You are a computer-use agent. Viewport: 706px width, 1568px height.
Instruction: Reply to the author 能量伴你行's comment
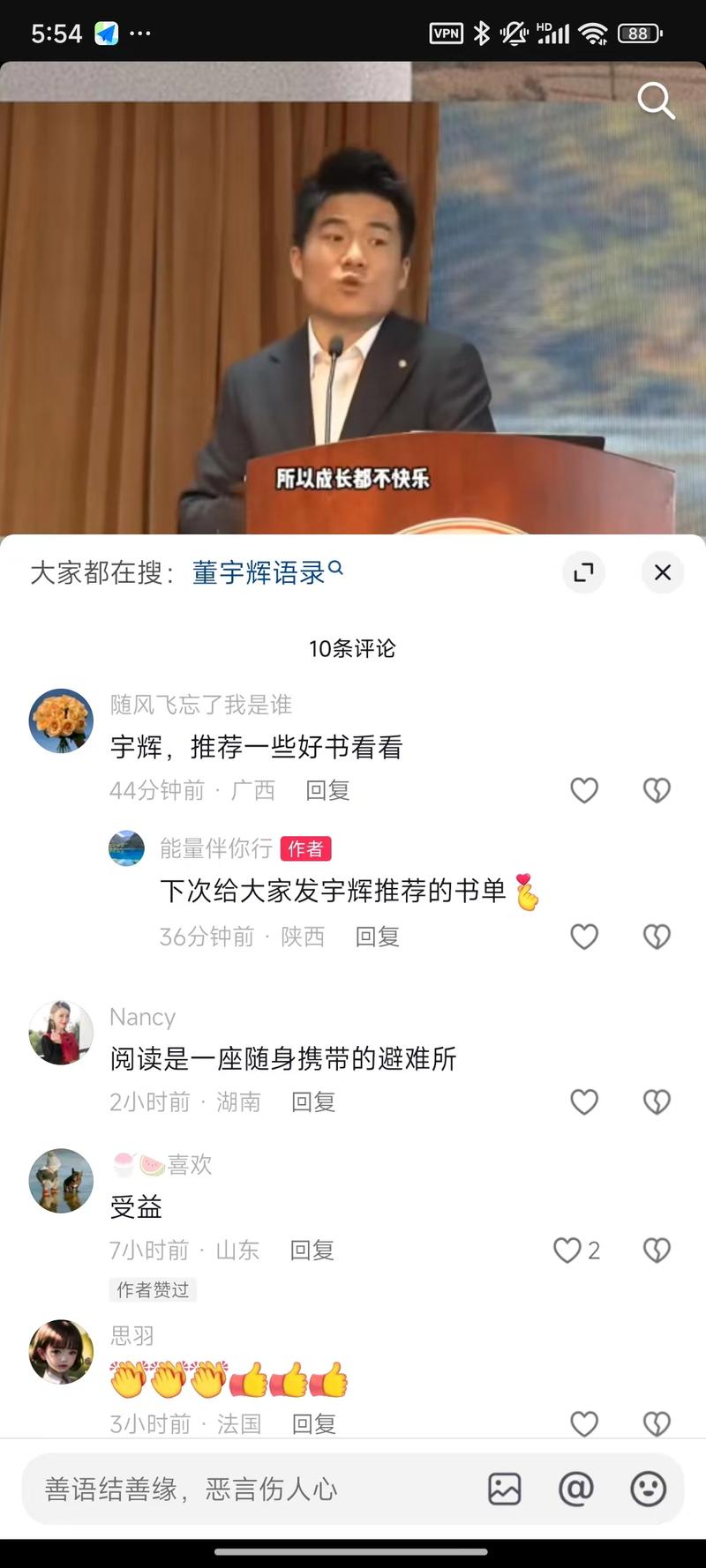point(377,937)
